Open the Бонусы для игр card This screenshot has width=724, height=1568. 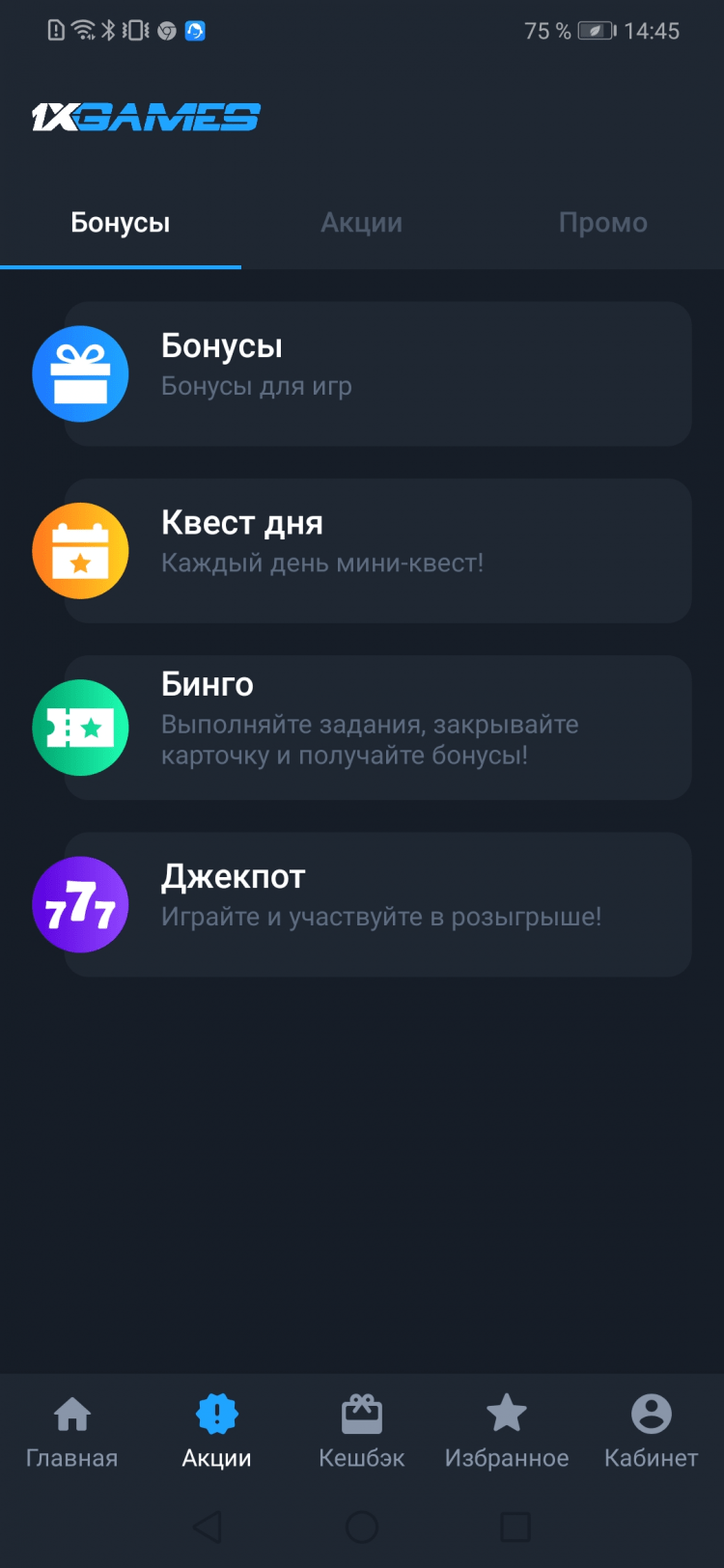(x=376, y=374)
